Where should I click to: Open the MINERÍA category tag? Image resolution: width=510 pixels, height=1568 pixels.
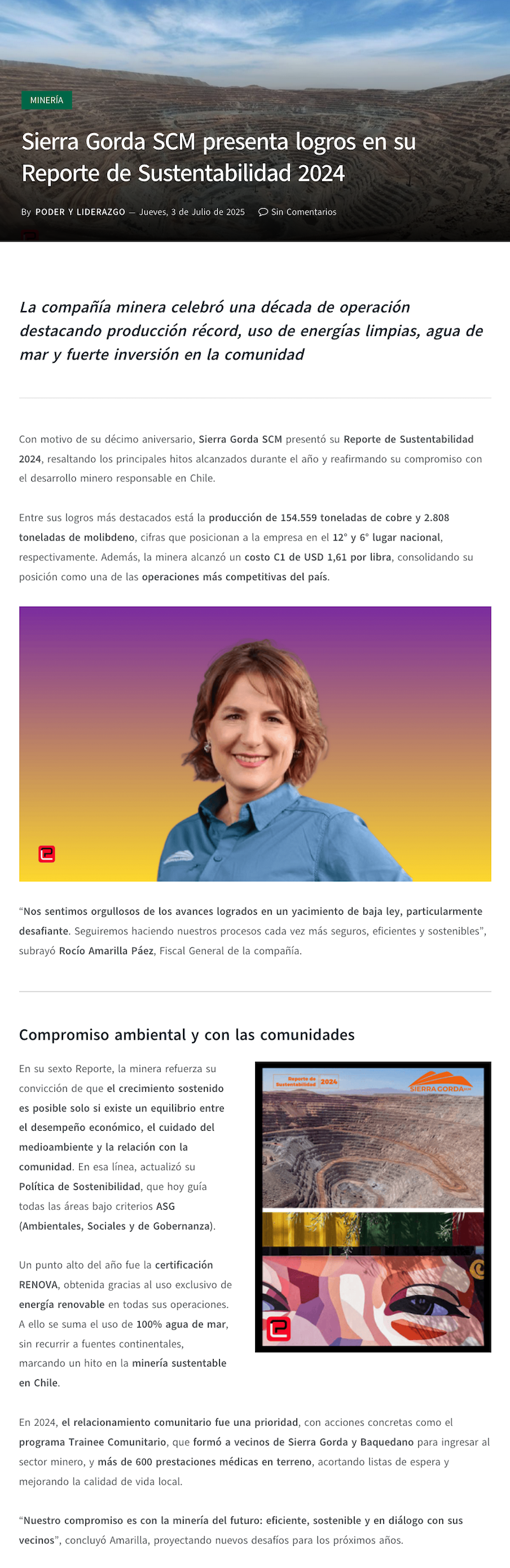click(47, 100)
